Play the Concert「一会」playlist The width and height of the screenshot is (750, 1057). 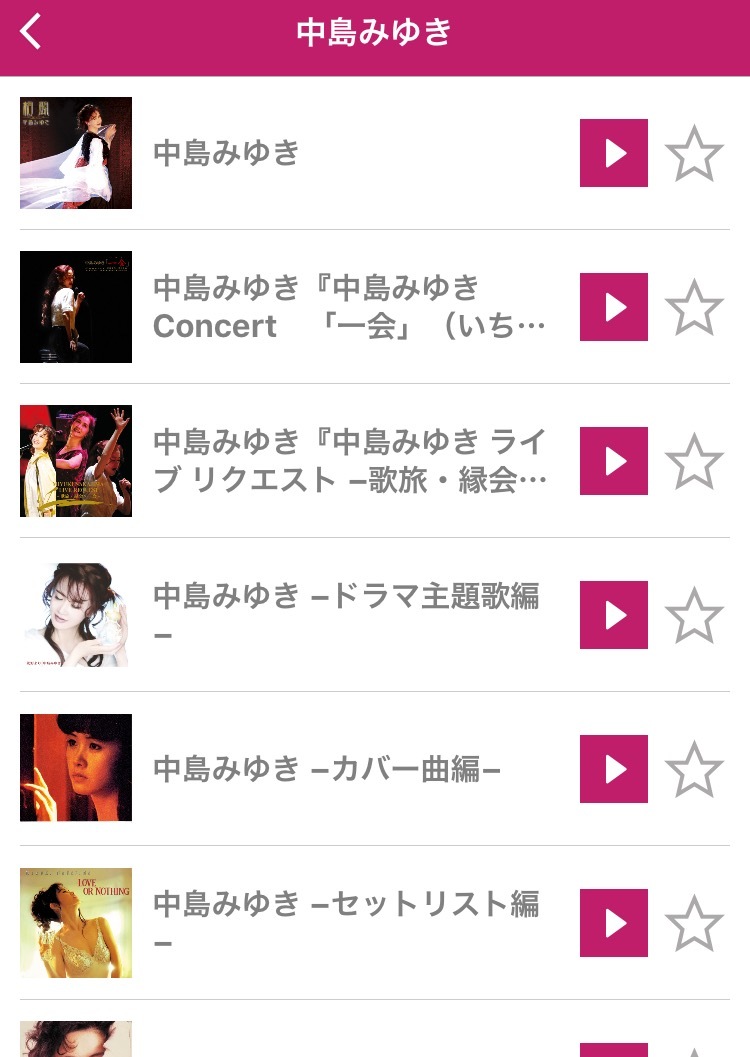[x=613, y=307]
